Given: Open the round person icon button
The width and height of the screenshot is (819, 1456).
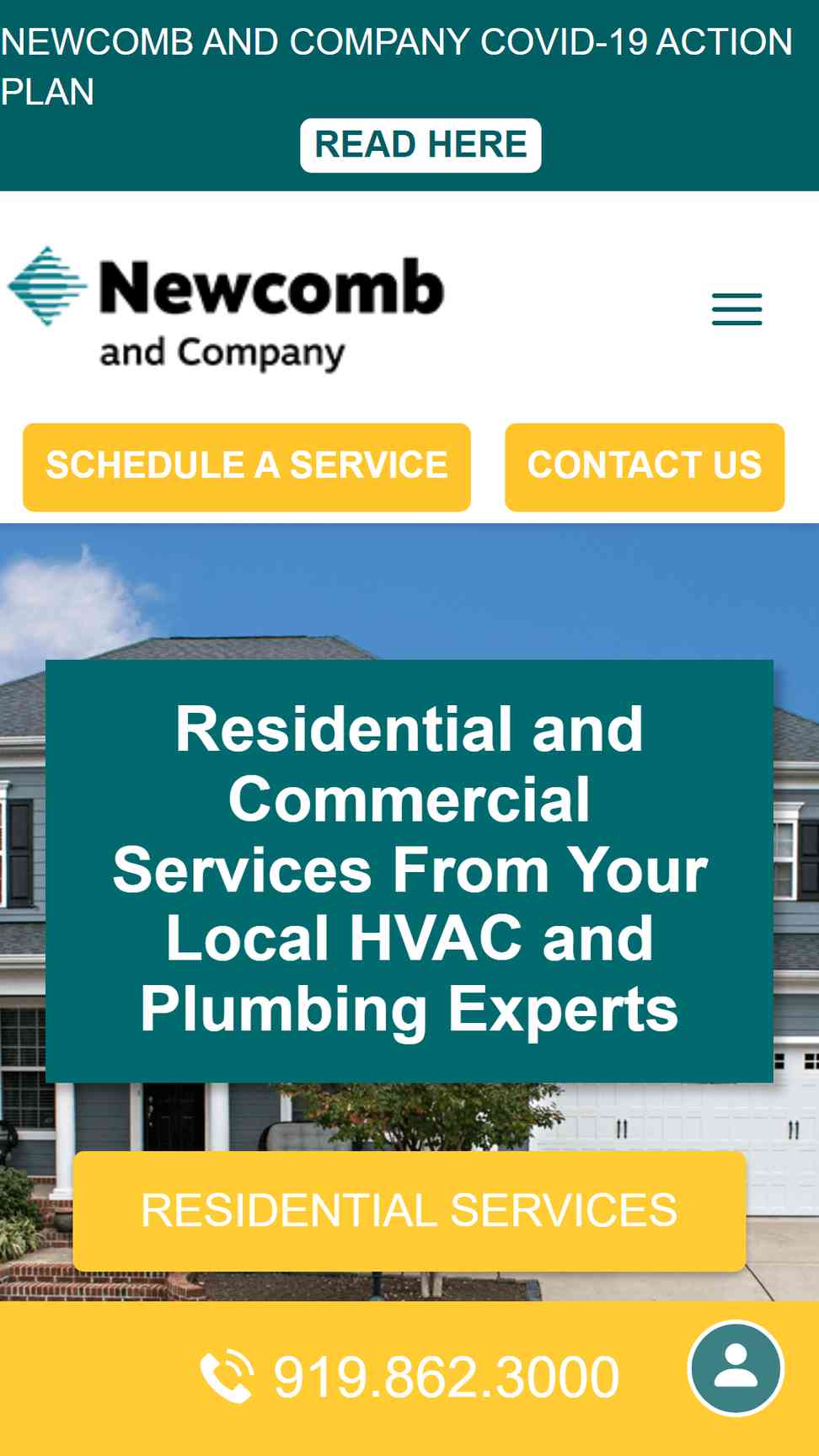Looking at the screenshot, I should [x=736, y=1368].
